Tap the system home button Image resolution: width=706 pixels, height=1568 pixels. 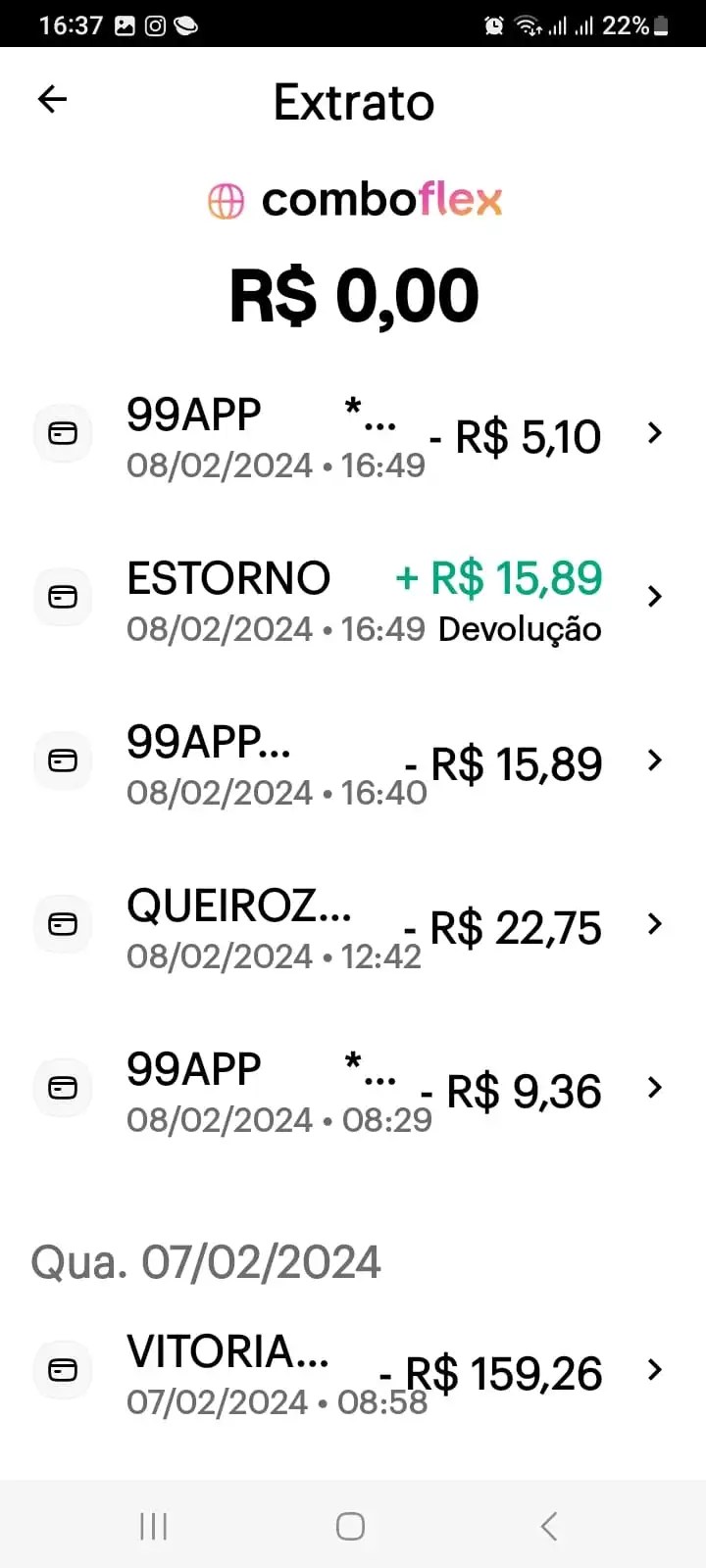click(350, 1526)
